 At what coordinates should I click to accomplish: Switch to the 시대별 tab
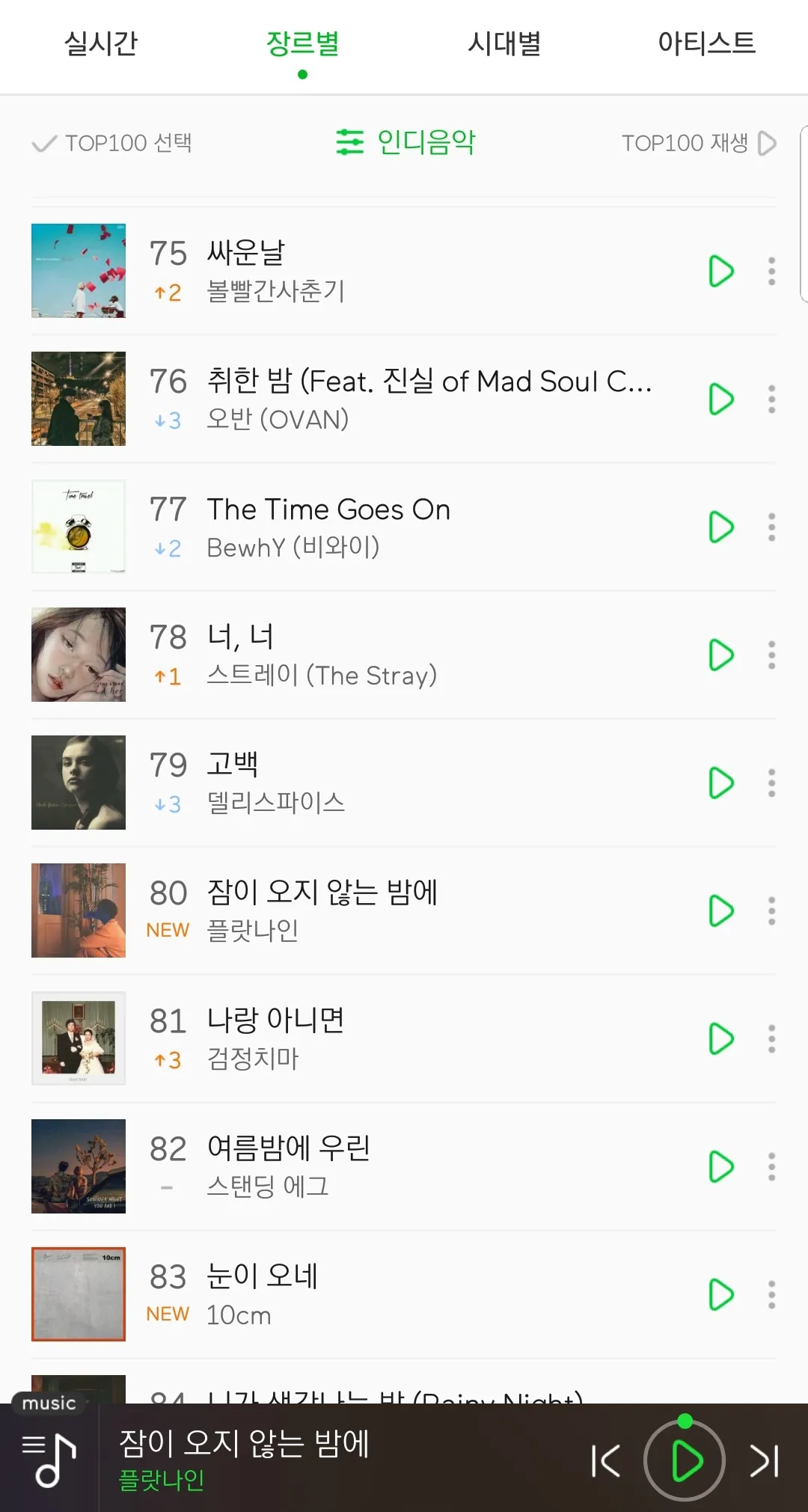[x=504, y=43]
